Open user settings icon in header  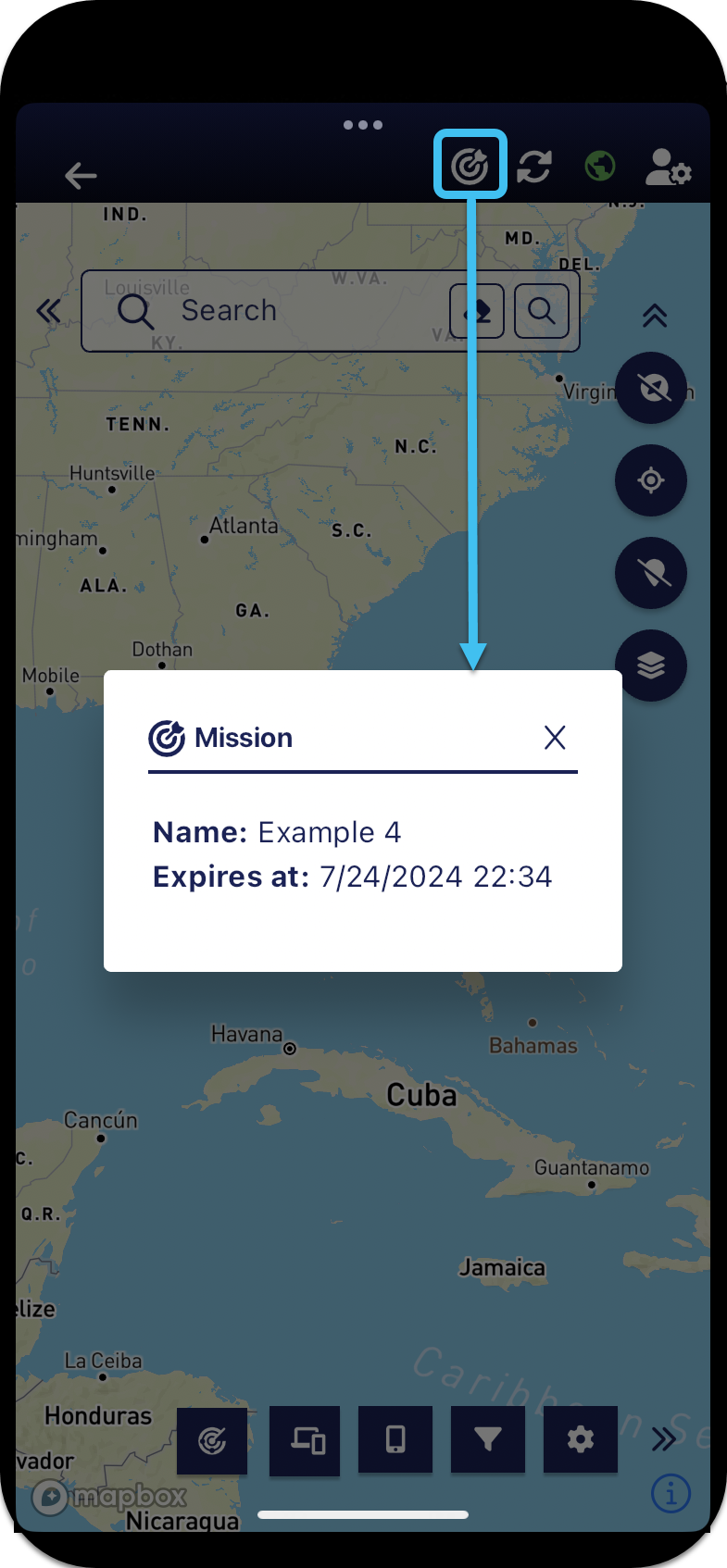tap(668, 168)
